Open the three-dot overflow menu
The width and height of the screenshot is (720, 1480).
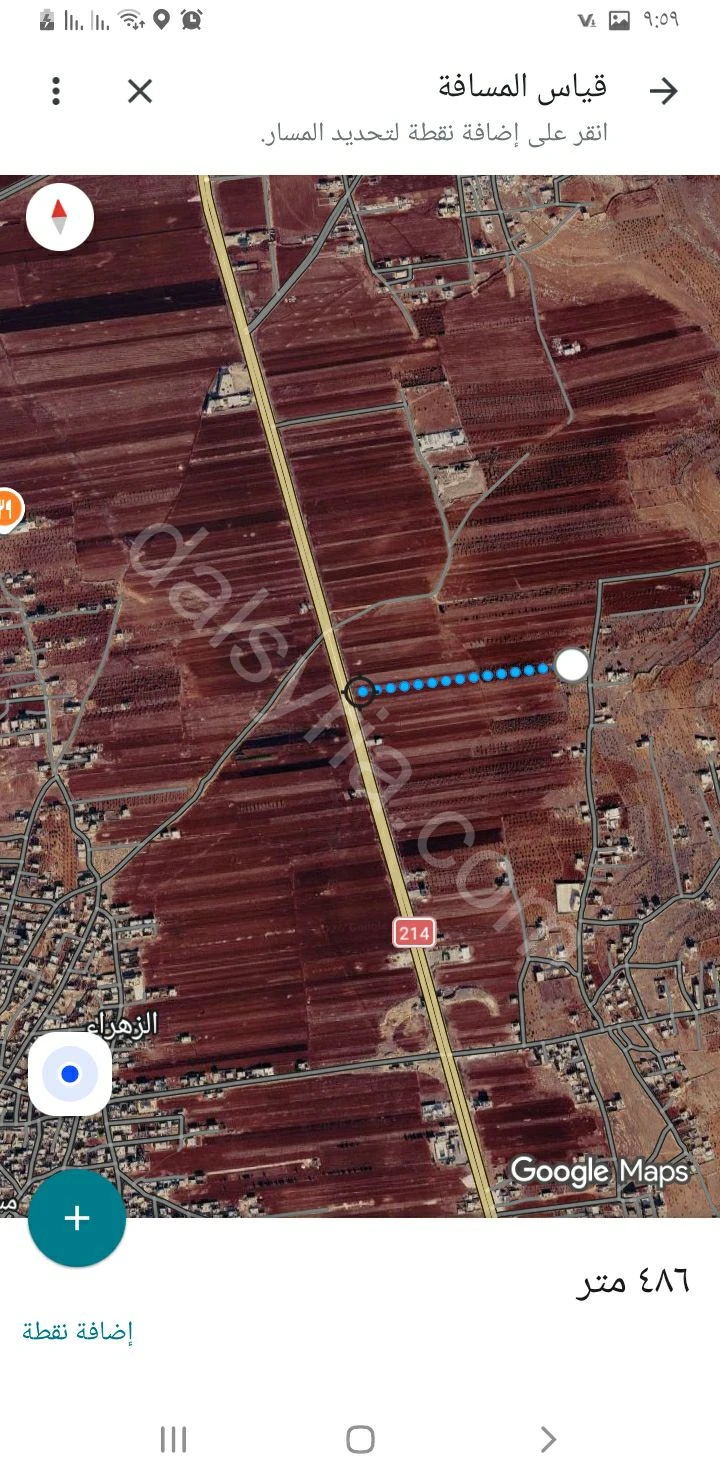[56, 92]
